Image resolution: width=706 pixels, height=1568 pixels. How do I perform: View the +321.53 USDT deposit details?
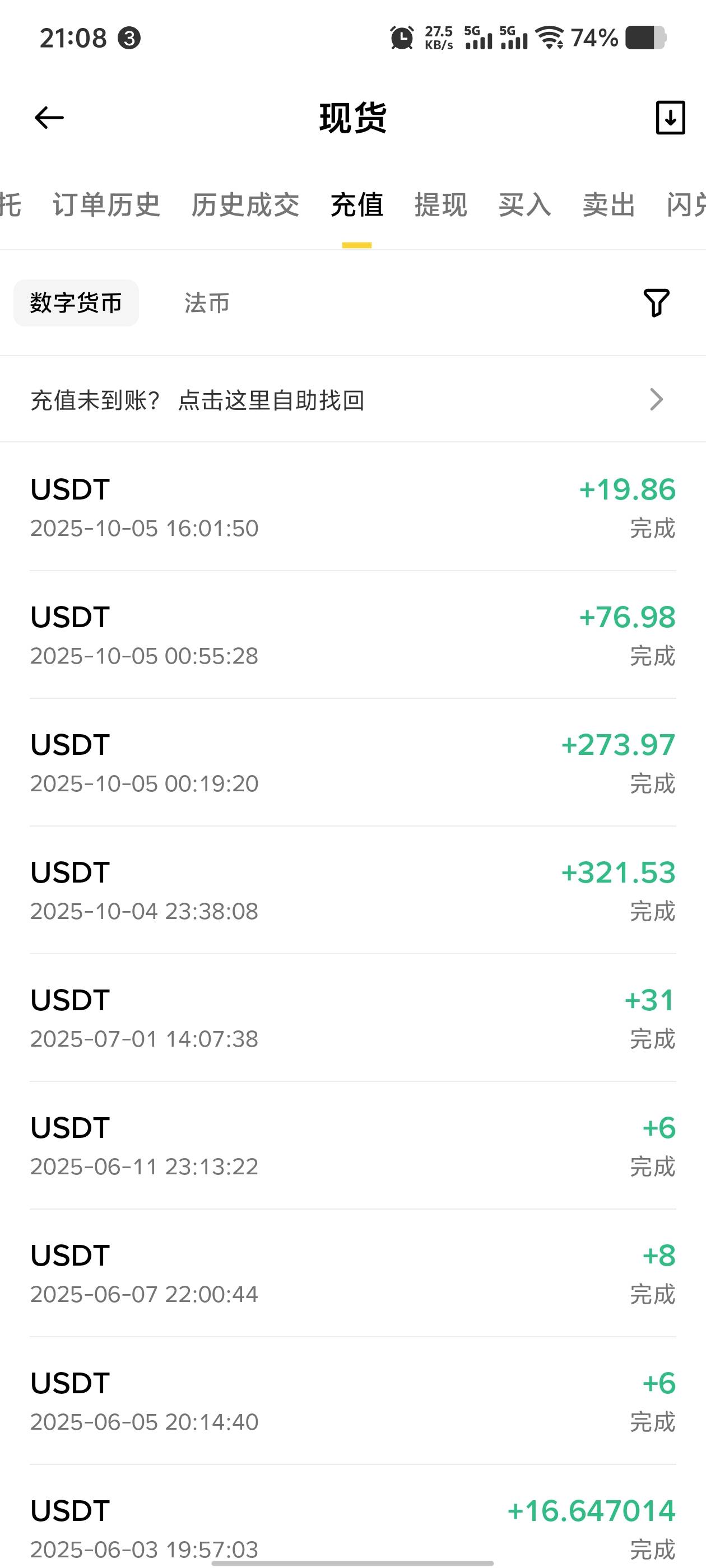352,890
